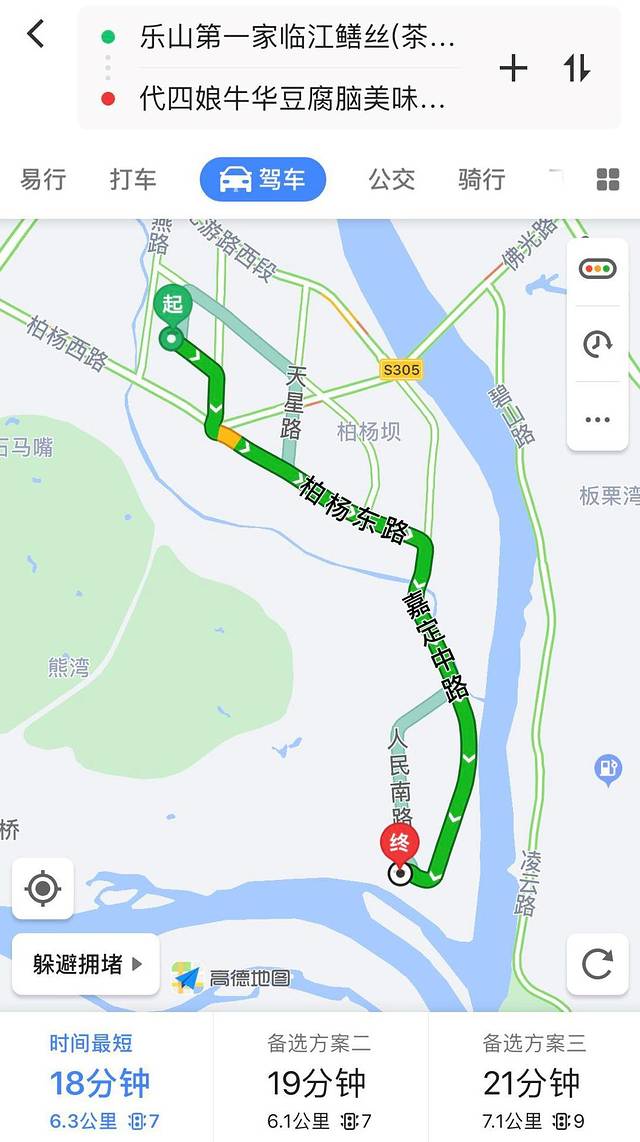
Task: Go back from route planning
Action: coord(36,35)
